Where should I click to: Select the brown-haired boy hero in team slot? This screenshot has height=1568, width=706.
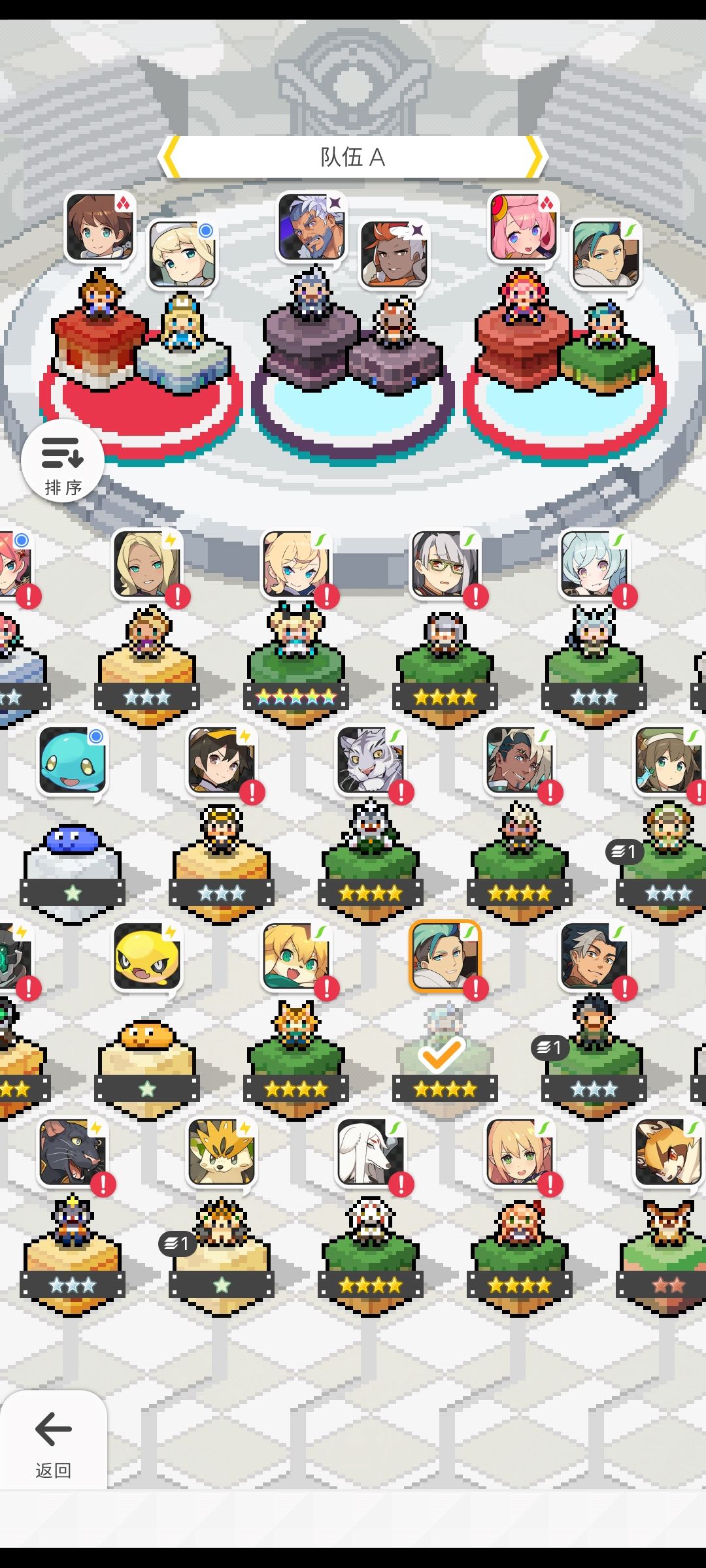(x=100, y=226)
